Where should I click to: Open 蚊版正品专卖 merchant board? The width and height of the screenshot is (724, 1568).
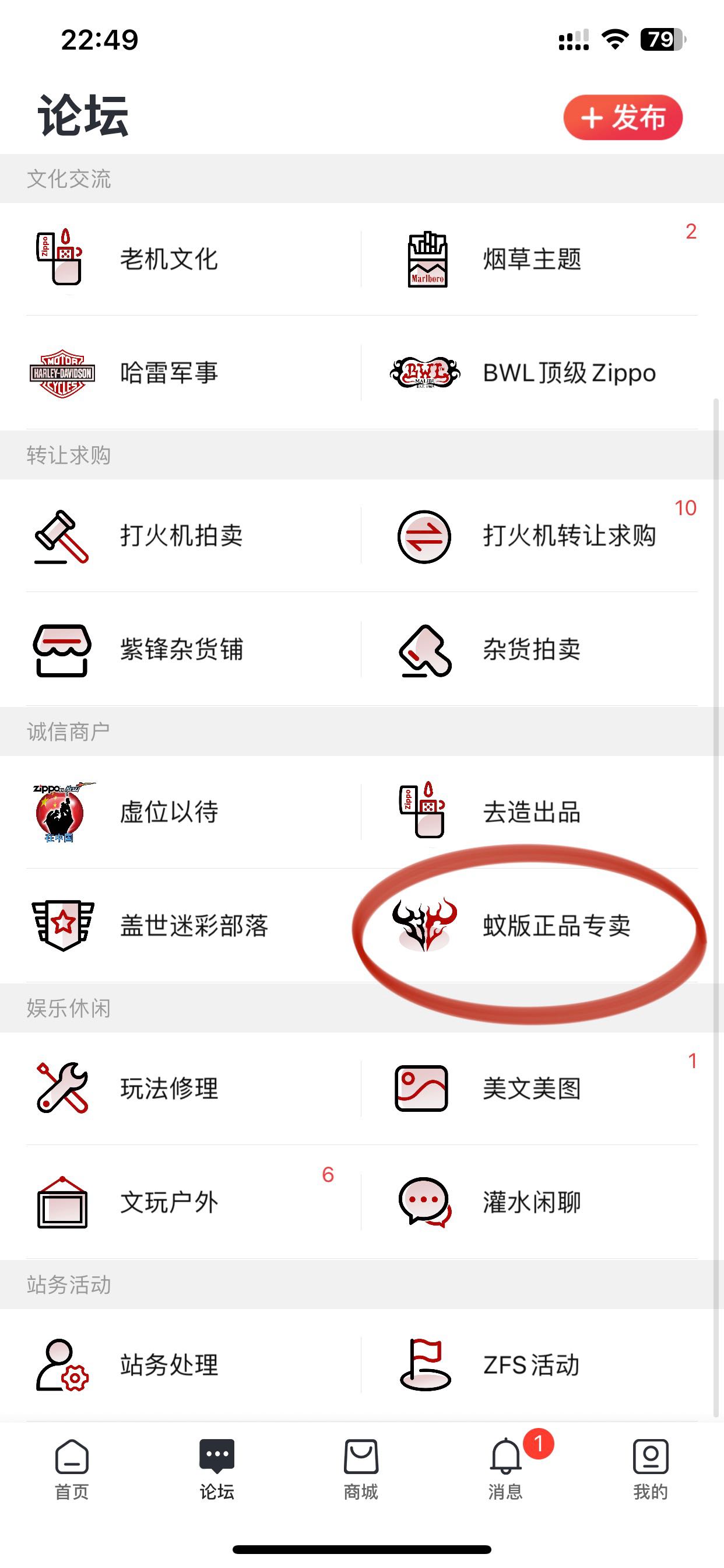tap(556, 925)
